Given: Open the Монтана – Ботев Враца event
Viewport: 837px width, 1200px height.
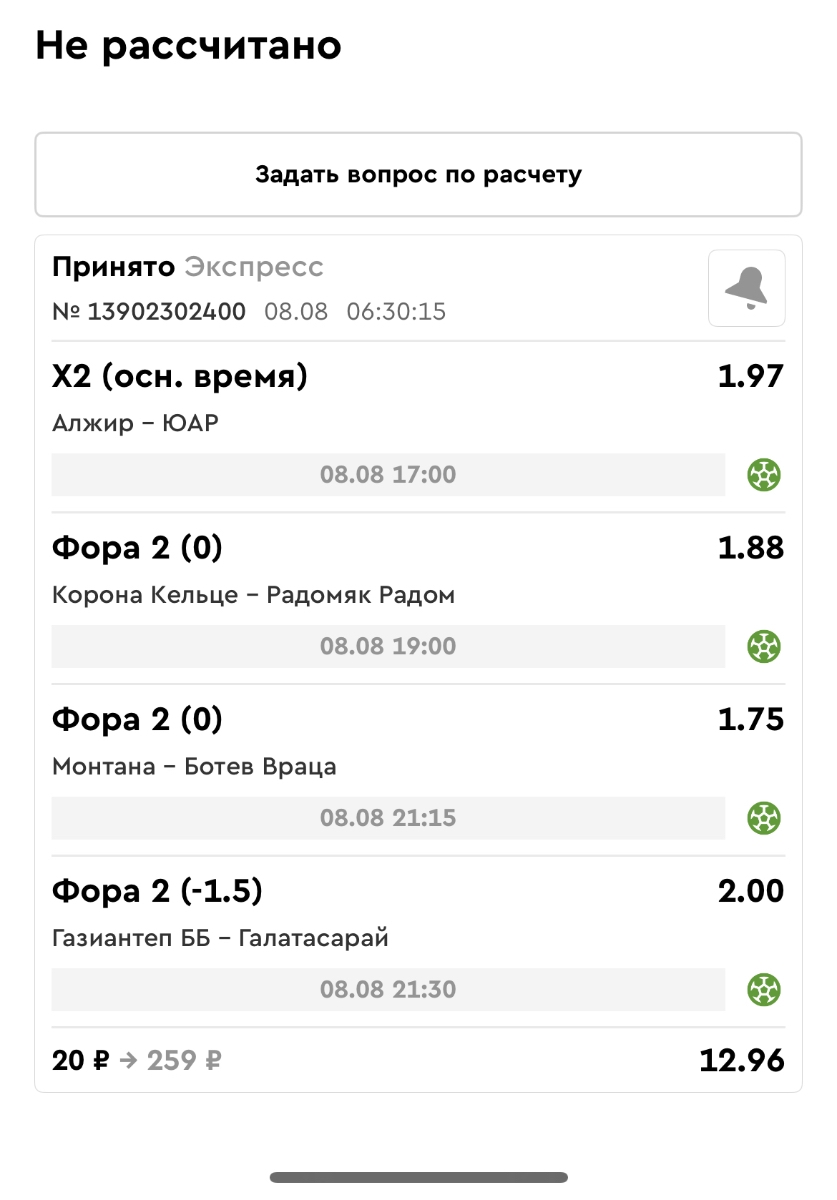Looking at the screenshot, I should coord(194,767).
